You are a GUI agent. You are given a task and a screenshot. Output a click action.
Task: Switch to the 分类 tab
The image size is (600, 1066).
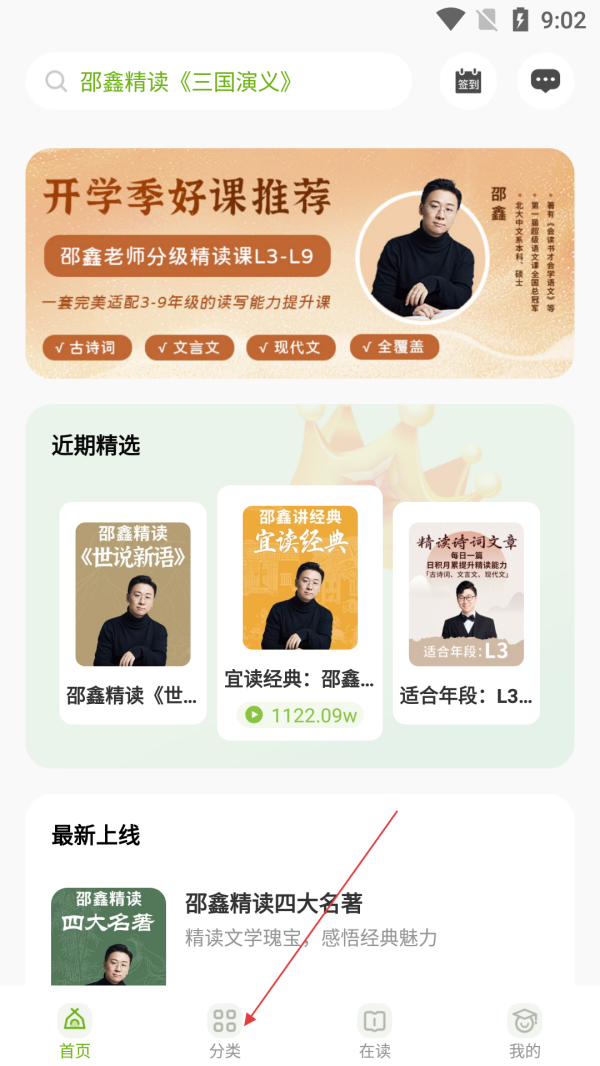(225, 1030)
